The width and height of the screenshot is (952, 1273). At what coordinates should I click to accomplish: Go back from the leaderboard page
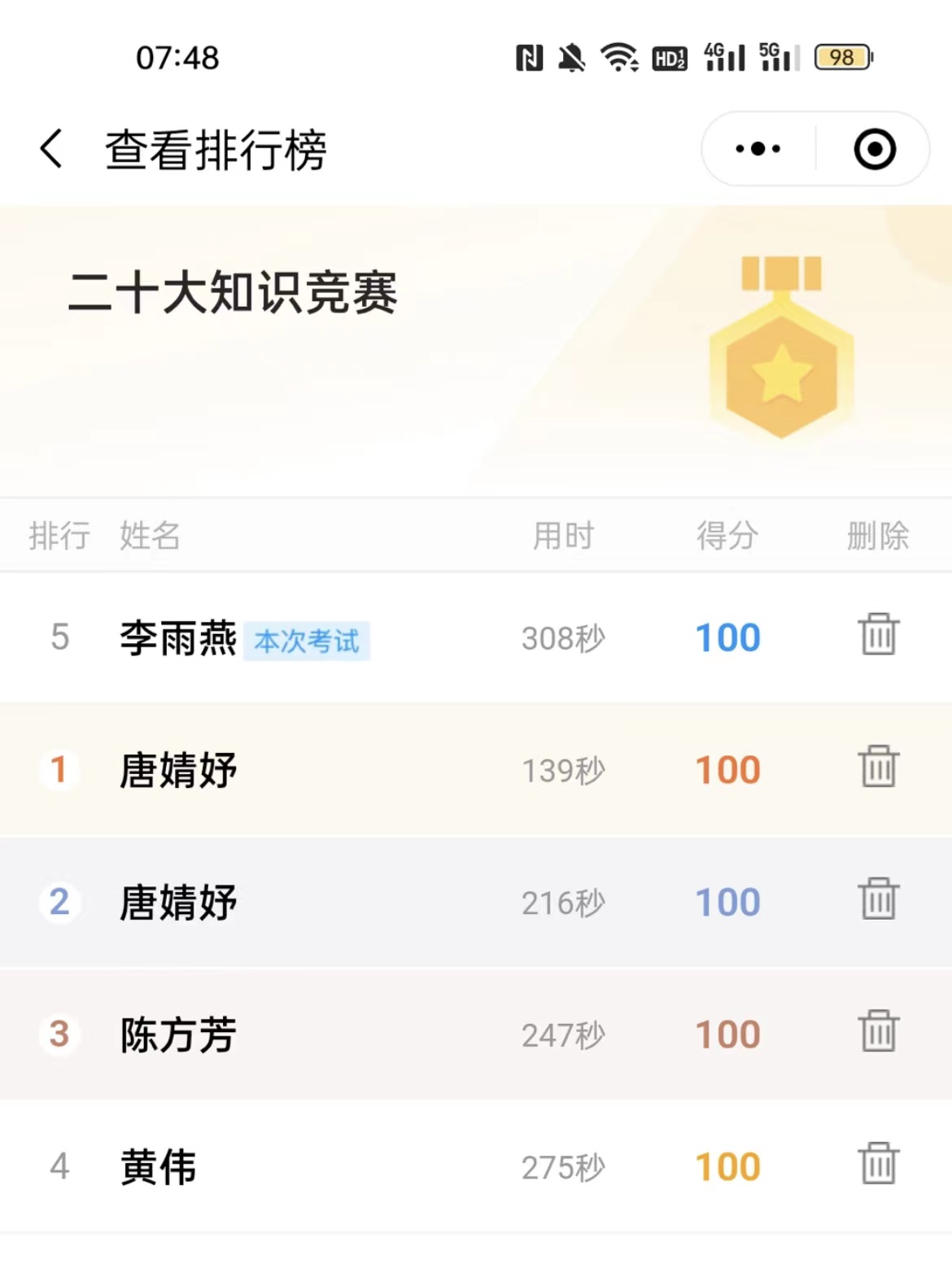coord(51,149)
